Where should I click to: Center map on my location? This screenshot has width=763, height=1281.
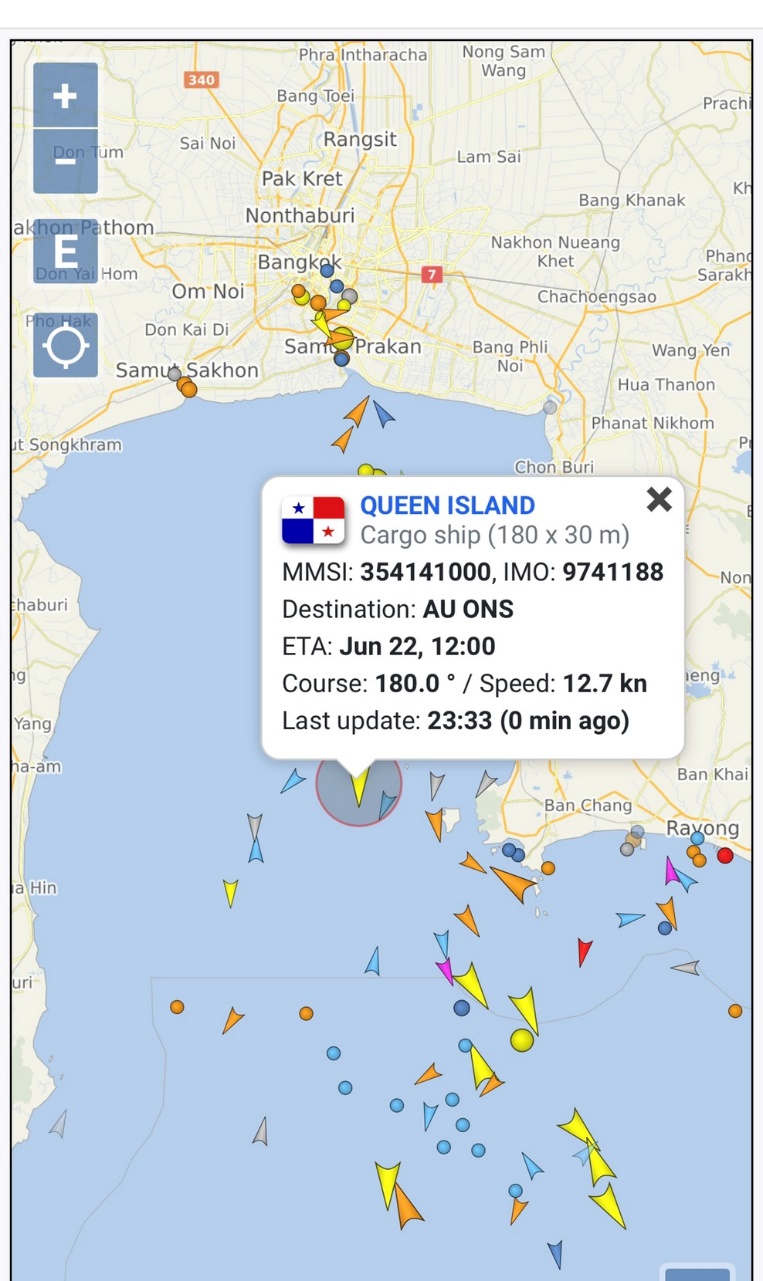coord(65,345)
